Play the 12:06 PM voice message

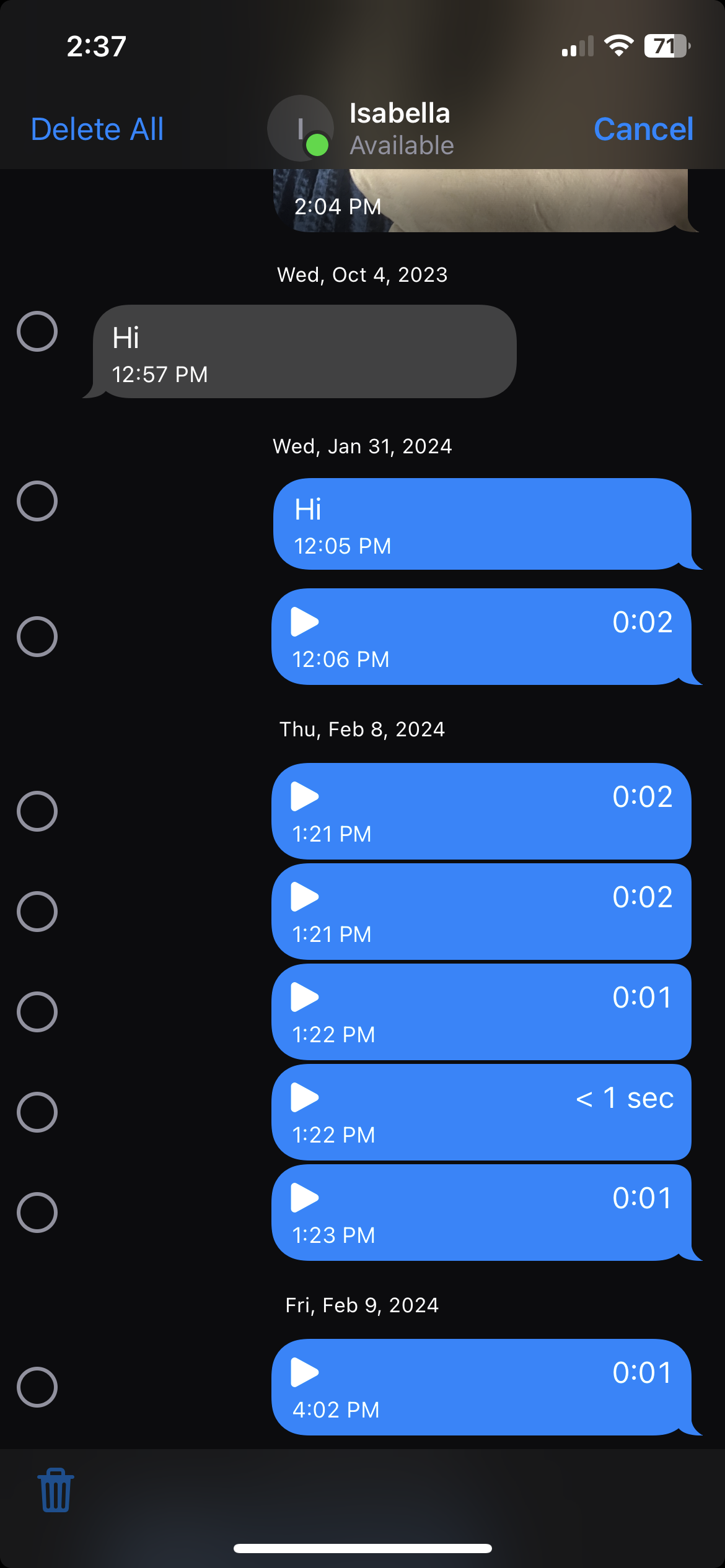tap(304, 622)
